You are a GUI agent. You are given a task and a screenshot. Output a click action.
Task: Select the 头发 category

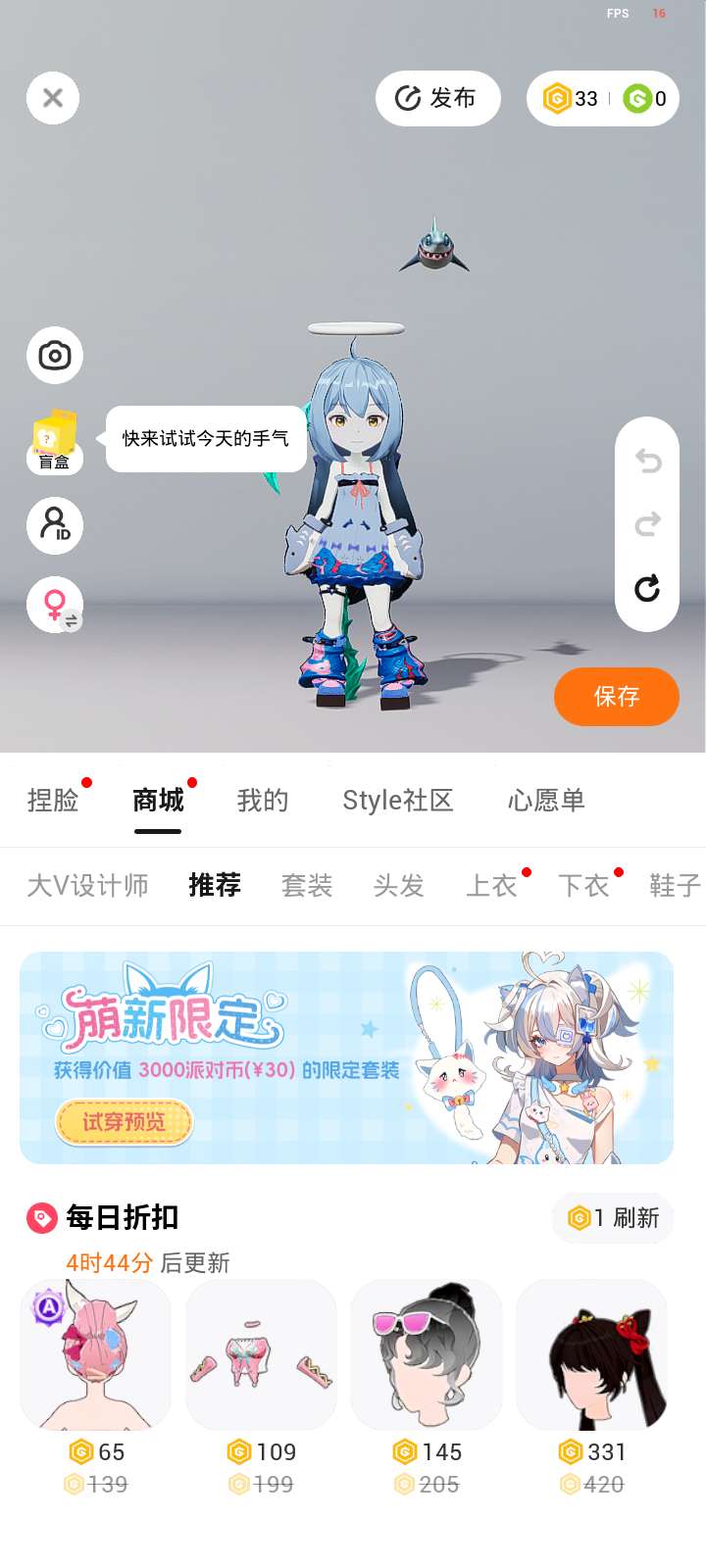(x=399, y=886)
